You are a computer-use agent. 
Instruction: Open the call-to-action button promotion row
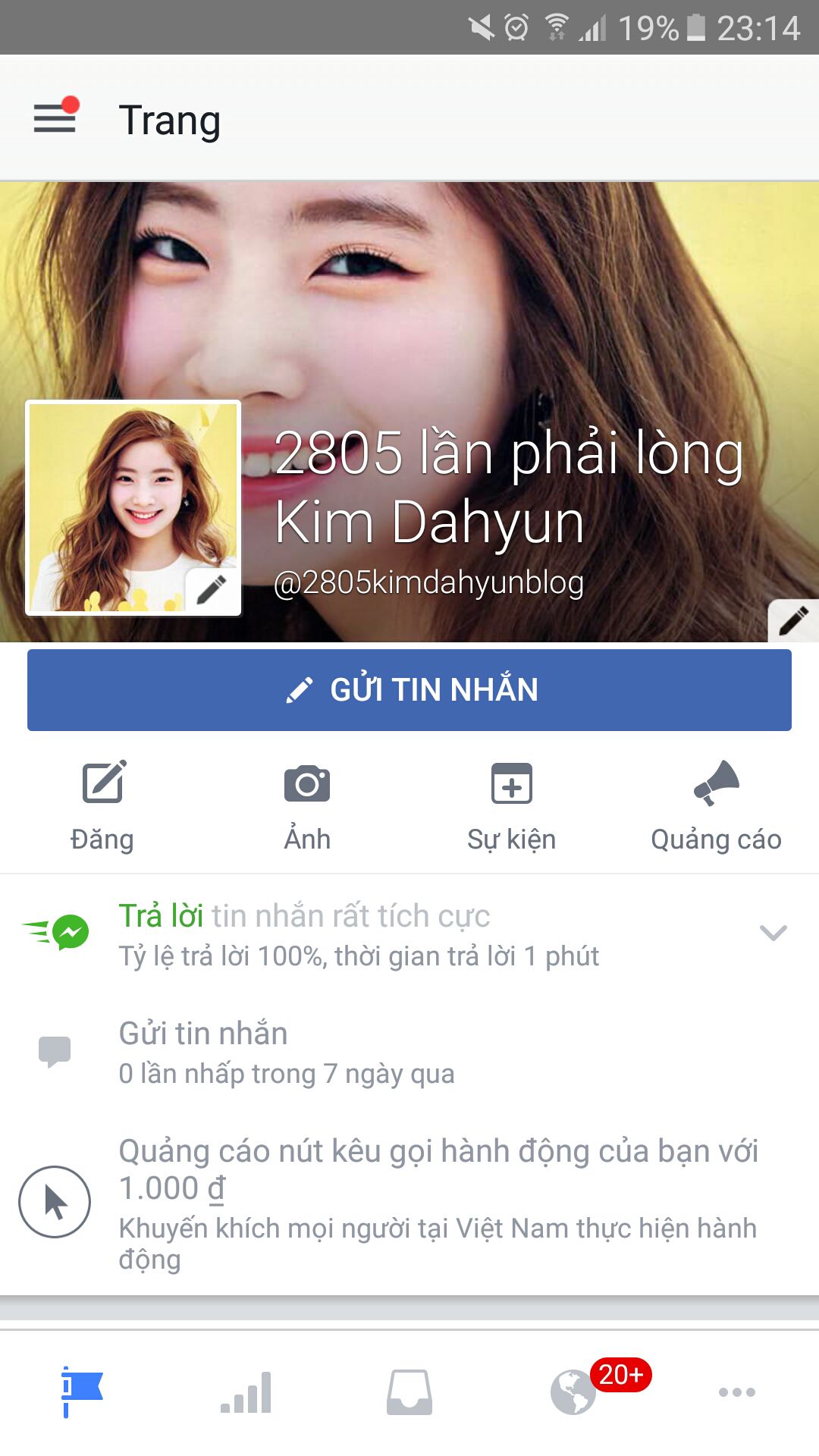409,1203
